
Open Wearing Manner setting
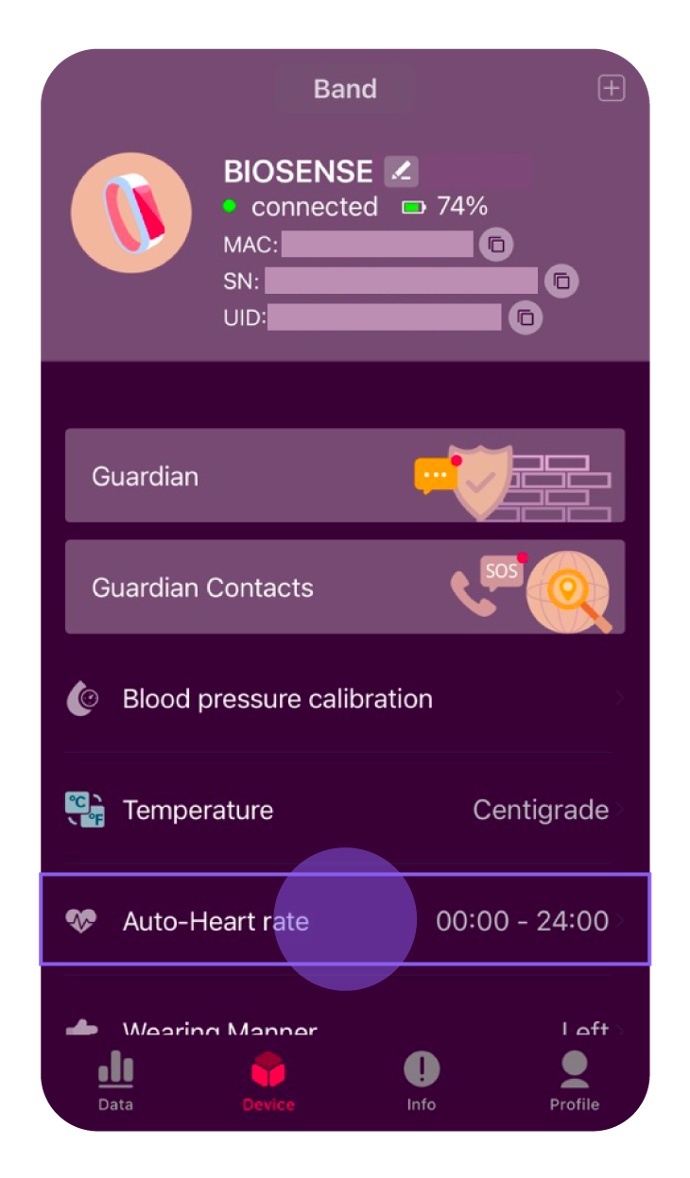[x=344, y=1028]
